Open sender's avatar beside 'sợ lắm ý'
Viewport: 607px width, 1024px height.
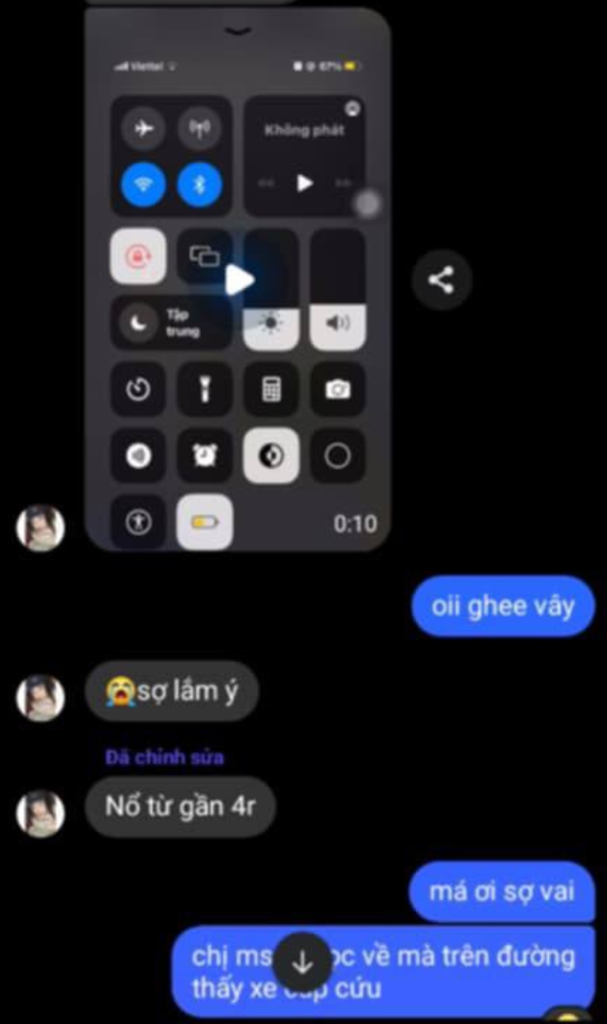(x=41, y=697)
